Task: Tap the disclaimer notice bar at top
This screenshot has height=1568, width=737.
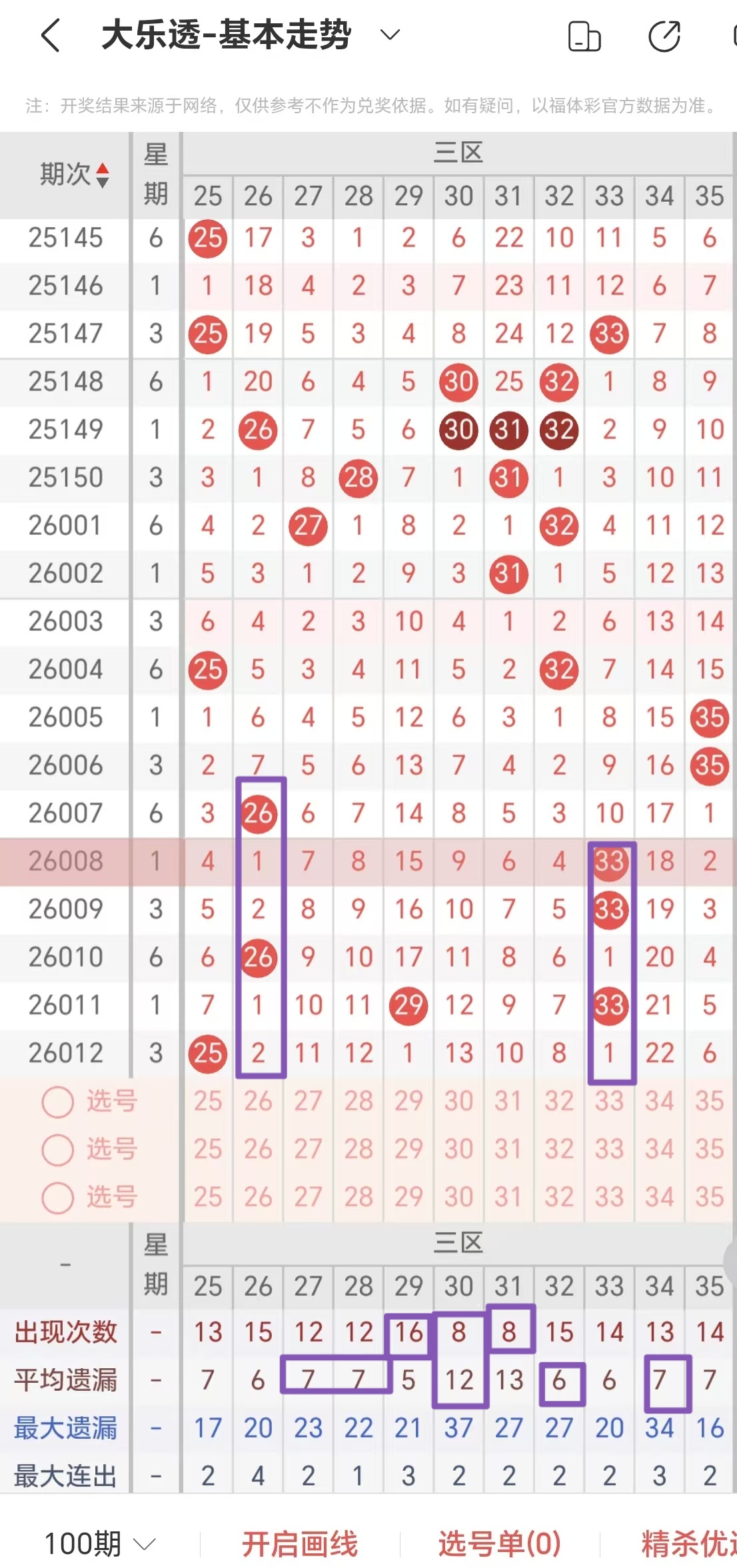Action: (368, 104)
